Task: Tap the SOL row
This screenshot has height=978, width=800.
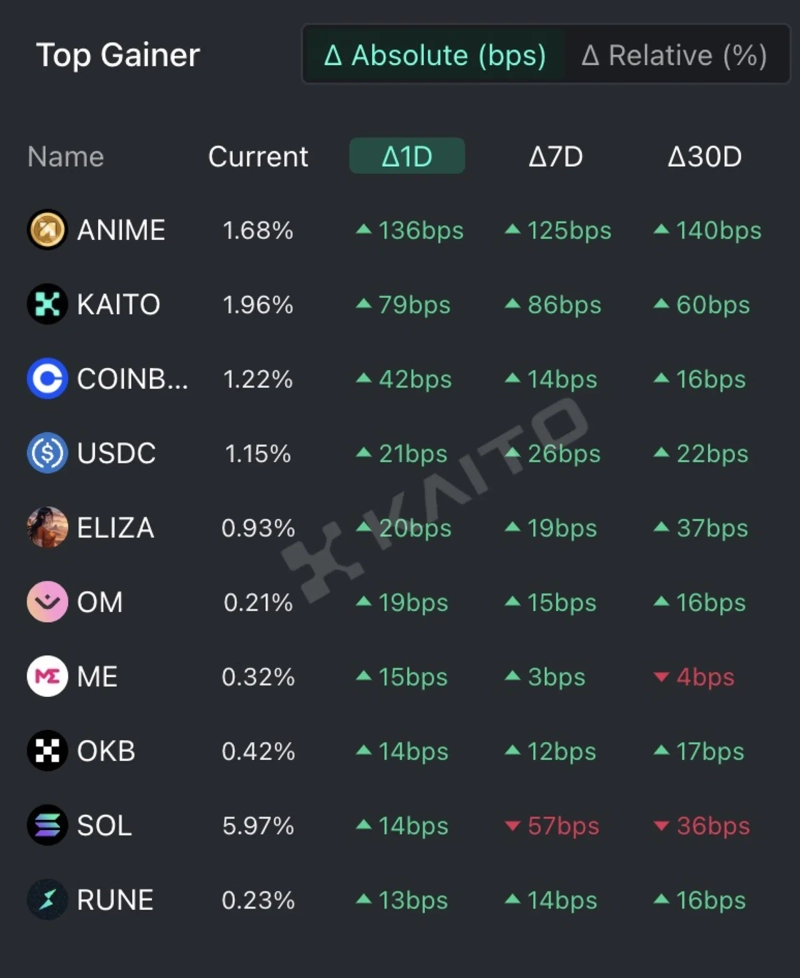Action: (104, 826)
